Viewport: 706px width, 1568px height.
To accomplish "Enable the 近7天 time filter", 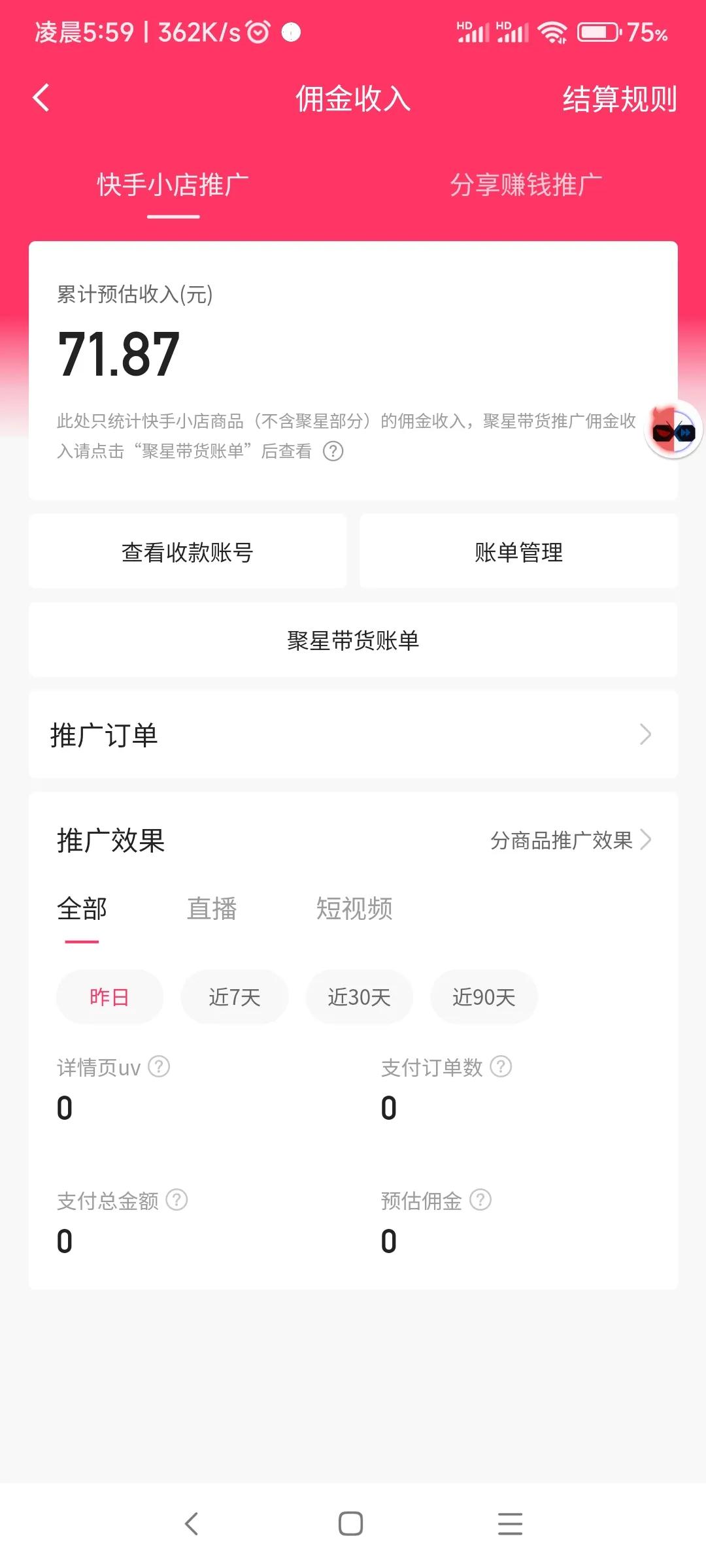I will [x=234, y=996].
